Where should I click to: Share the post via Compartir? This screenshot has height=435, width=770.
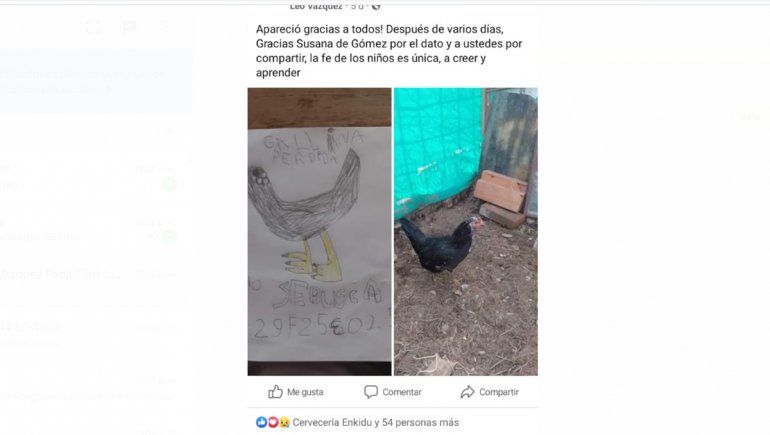(x=489, y=392)
